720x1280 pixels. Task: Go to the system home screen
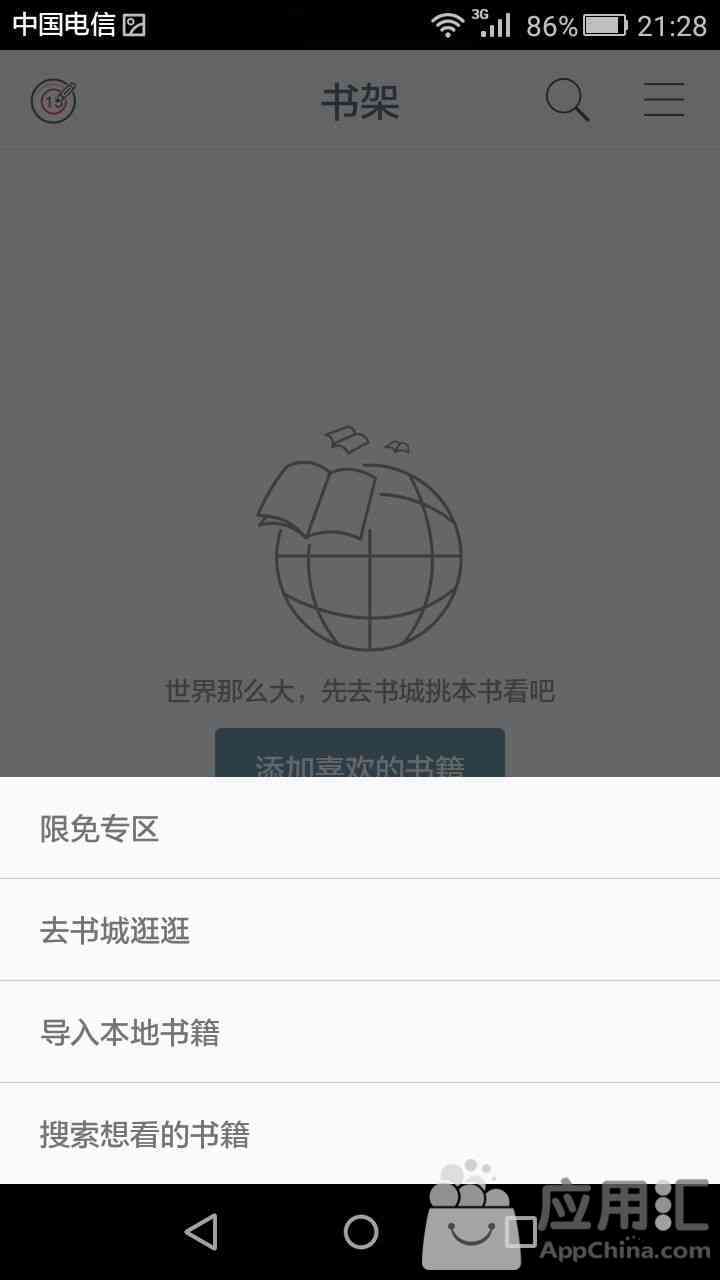pos(360,1232)
